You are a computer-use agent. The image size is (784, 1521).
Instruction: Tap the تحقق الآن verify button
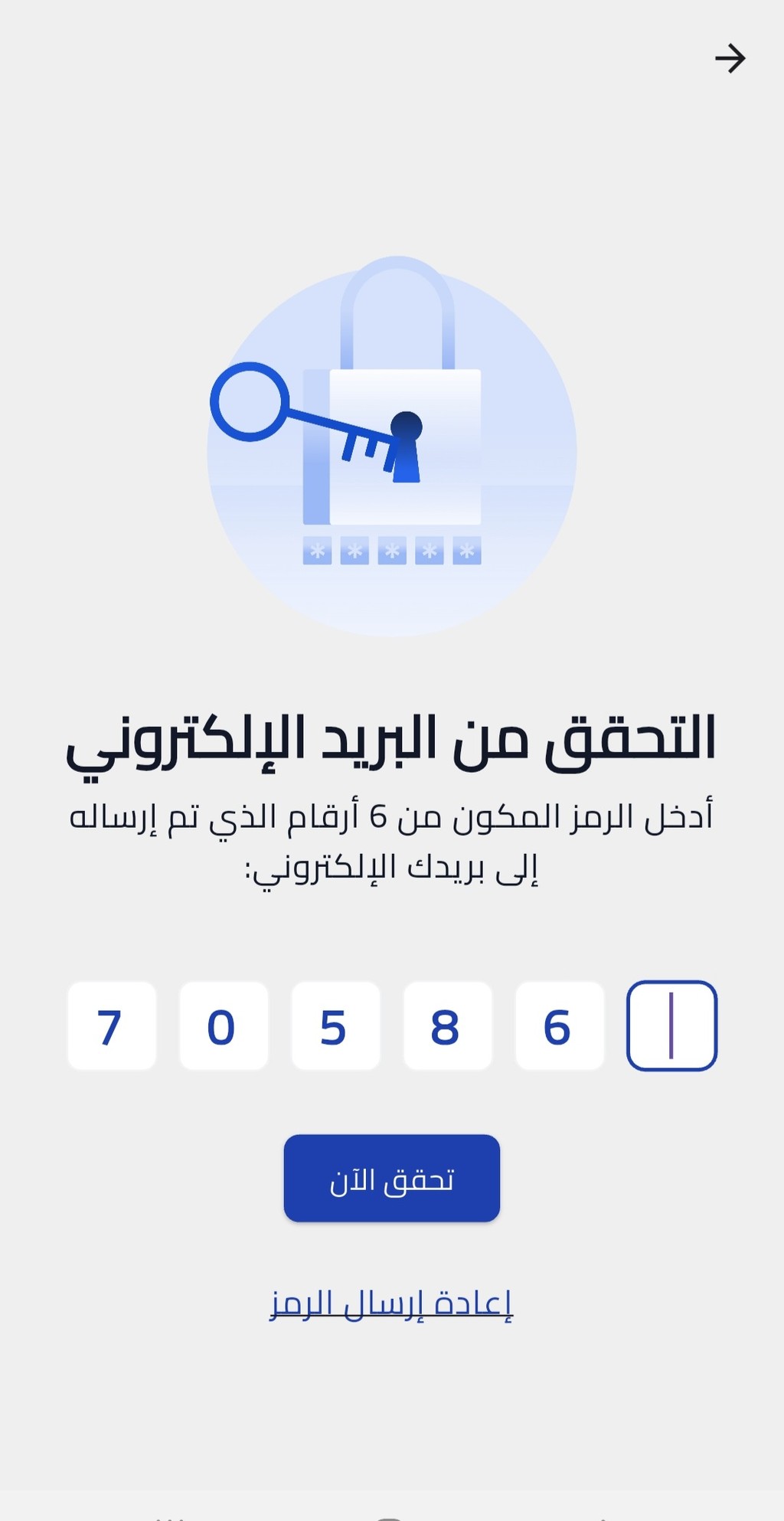[391, 1178]
